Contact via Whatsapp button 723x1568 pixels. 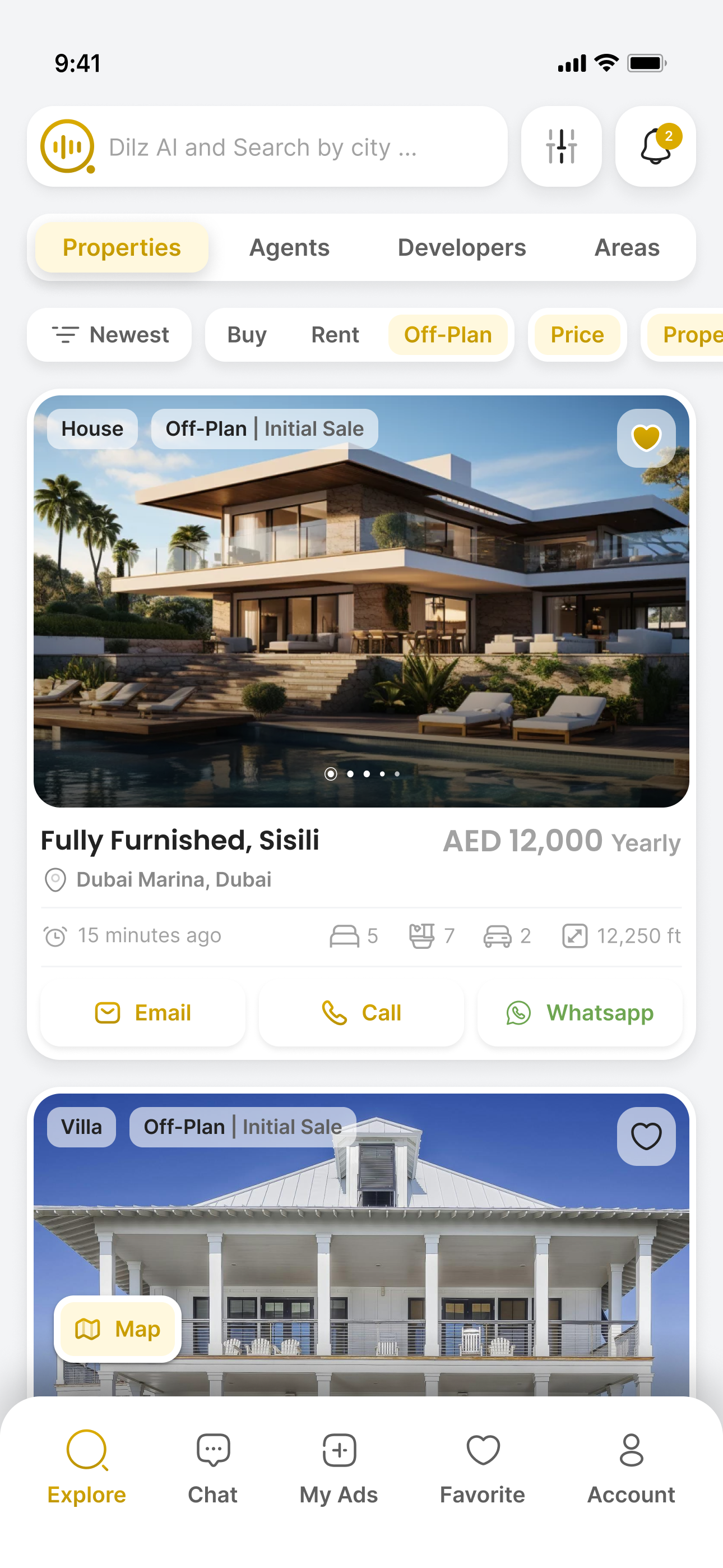(580, 1013)
